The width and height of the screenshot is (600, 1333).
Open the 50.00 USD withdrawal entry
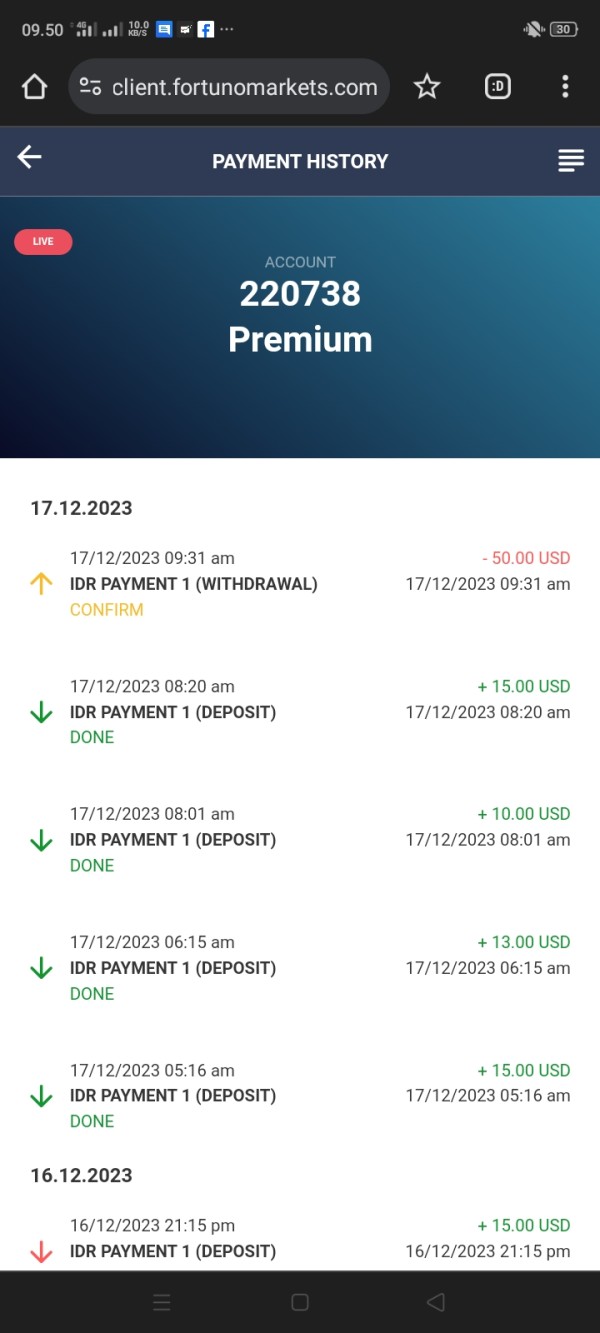[x=300, y=584]
